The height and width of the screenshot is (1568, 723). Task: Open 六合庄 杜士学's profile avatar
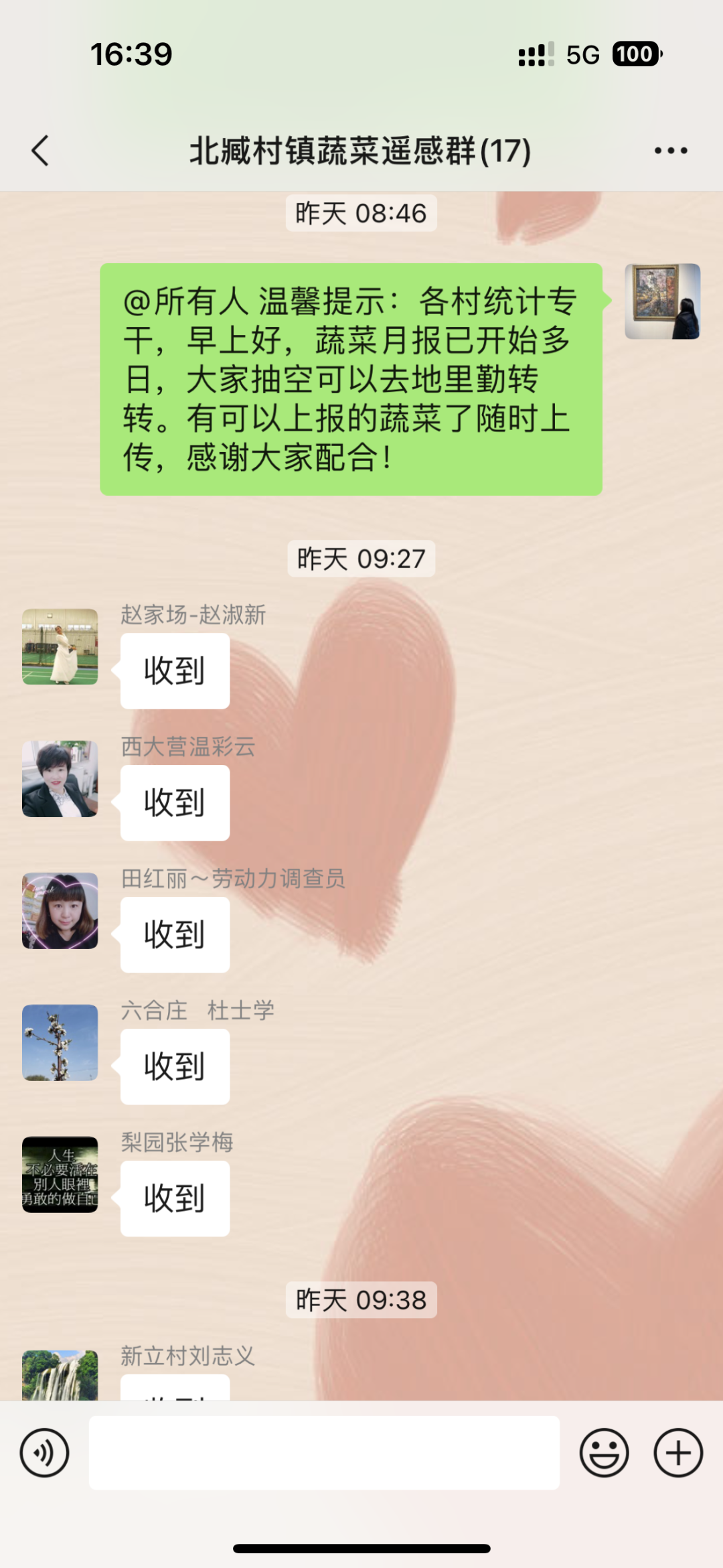tap(60, 1042)
